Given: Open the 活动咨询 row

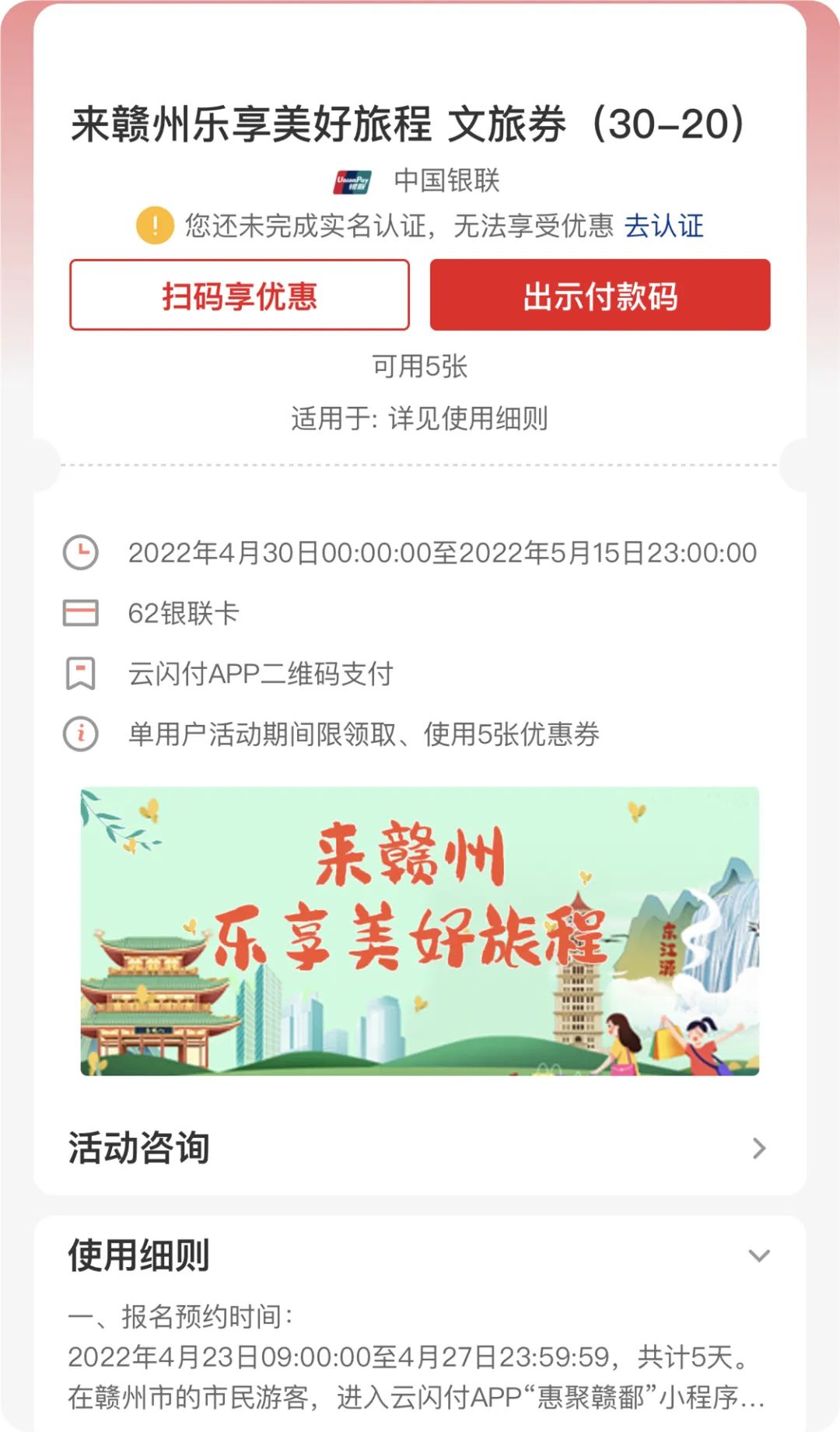Looking at the screenshot, I should [x=418, y=1147].
